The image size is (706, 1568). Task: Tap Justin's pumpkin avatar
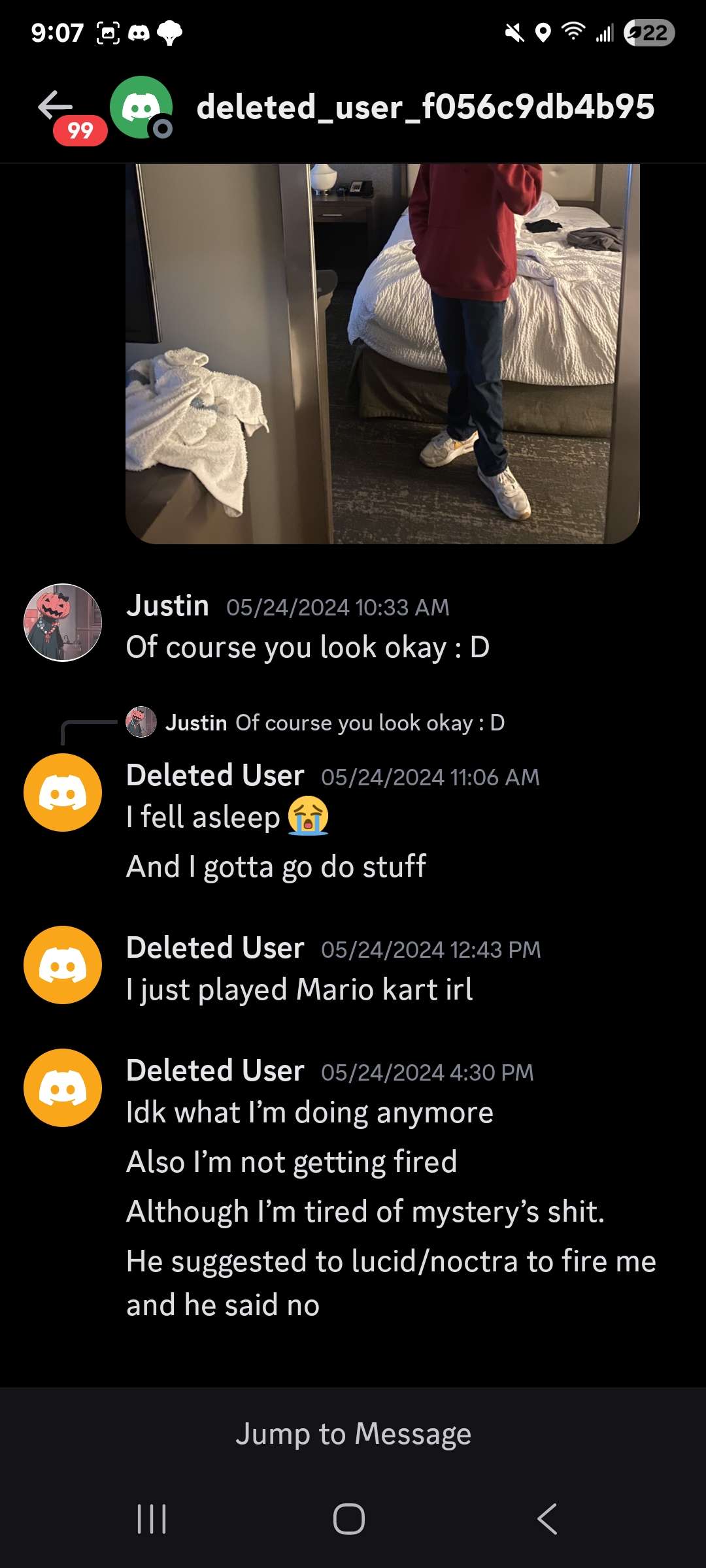tap(63, 623)
